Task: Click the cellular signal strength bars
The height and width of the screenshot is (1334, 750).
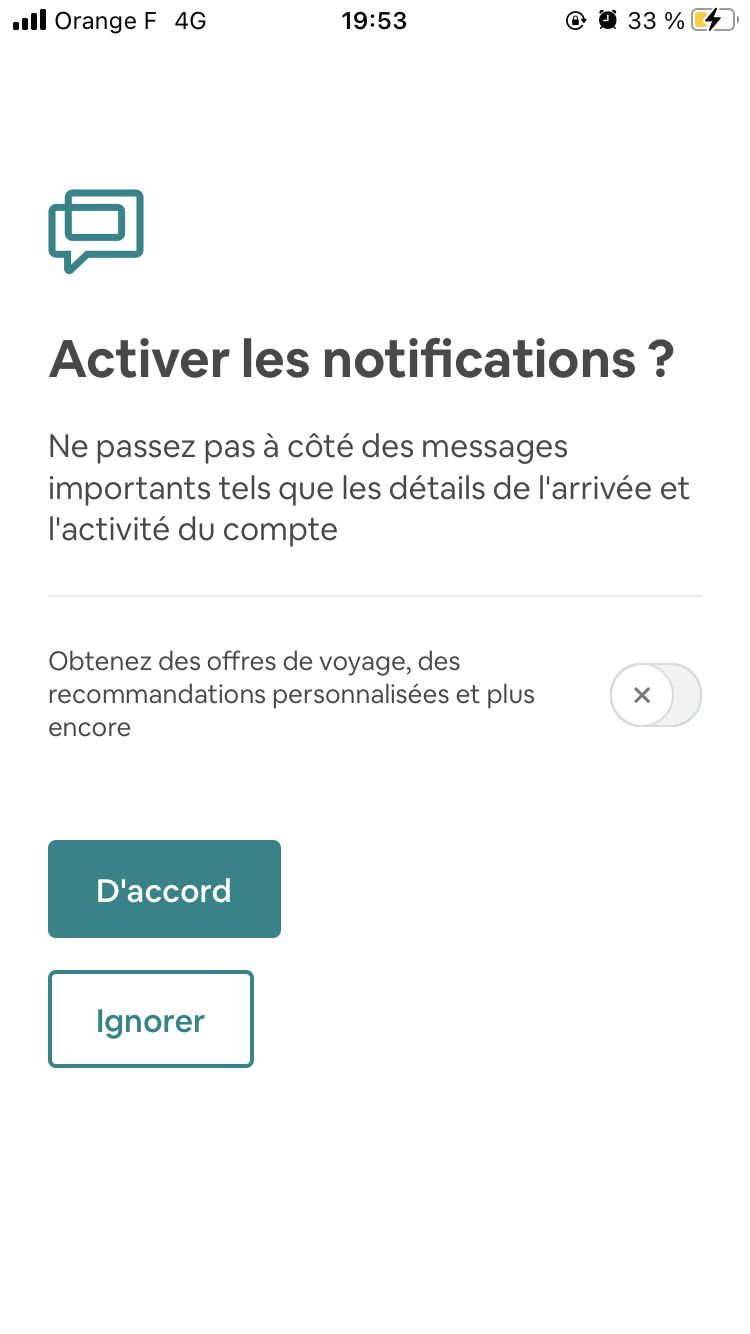Action: [27, 18]
